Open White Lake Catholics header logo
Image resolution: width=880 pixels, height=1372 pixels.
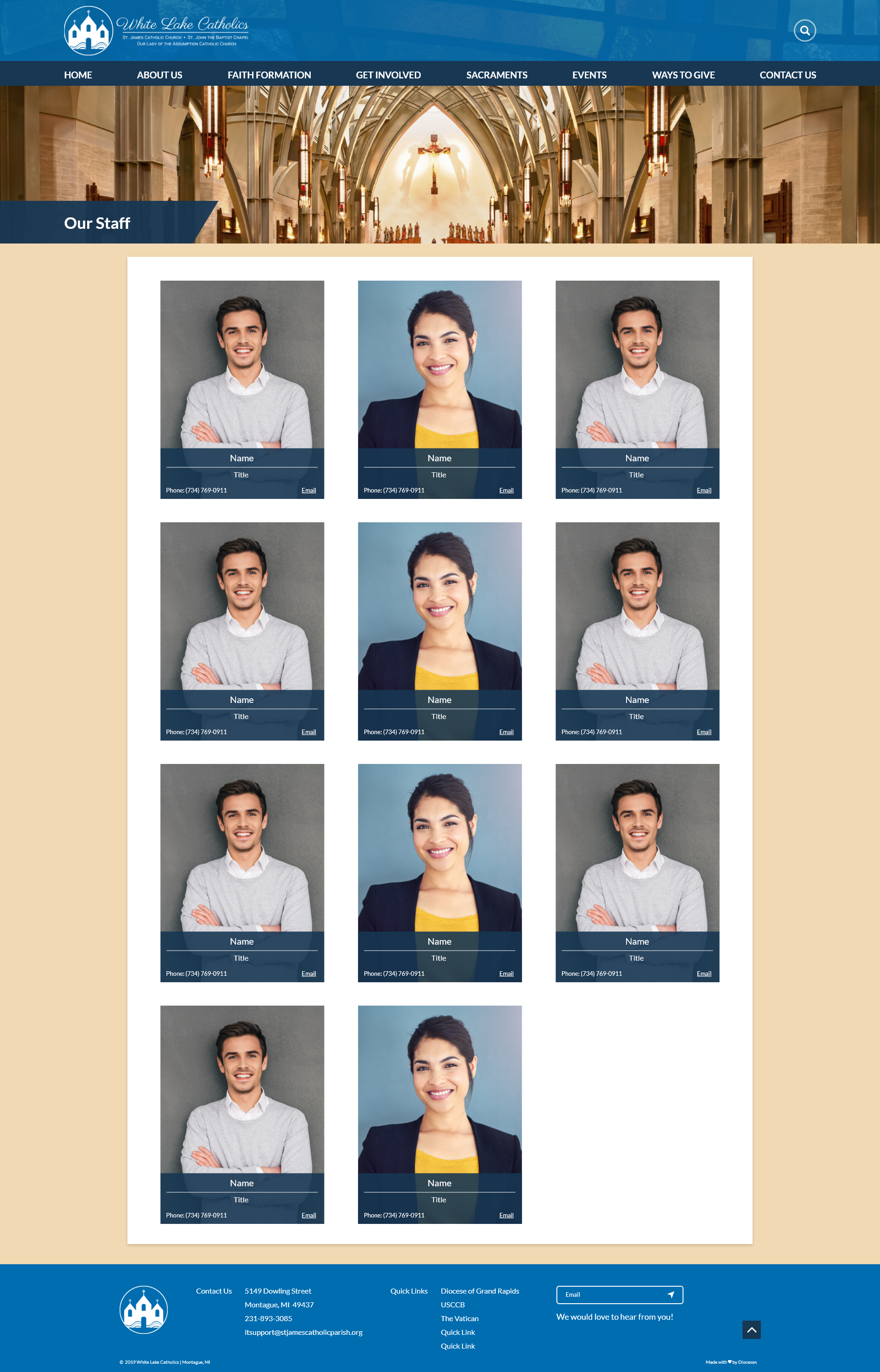tap(156, 30)
